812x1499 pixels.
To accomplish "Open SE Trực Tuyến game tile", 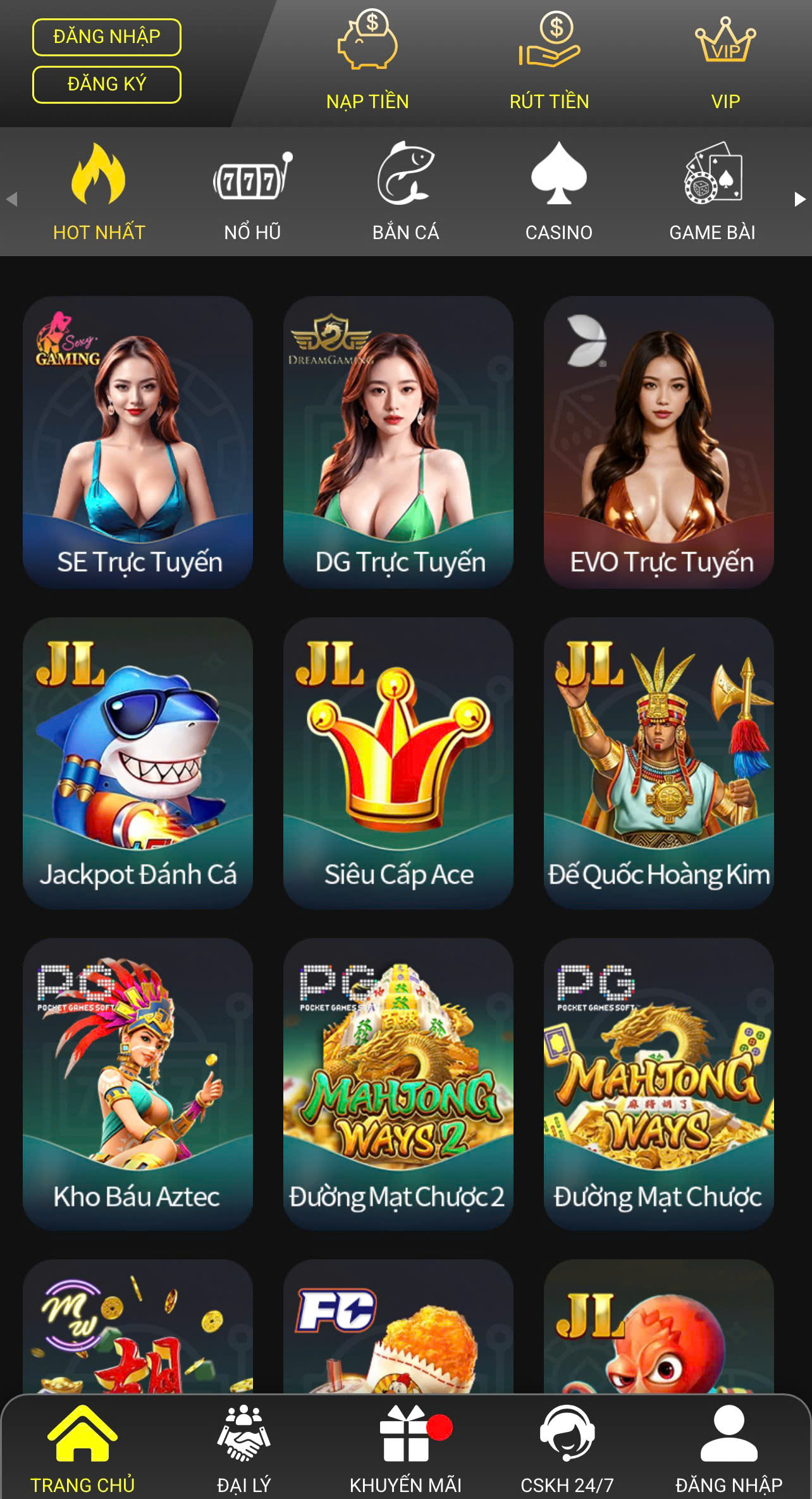I will tap(138, 442).
